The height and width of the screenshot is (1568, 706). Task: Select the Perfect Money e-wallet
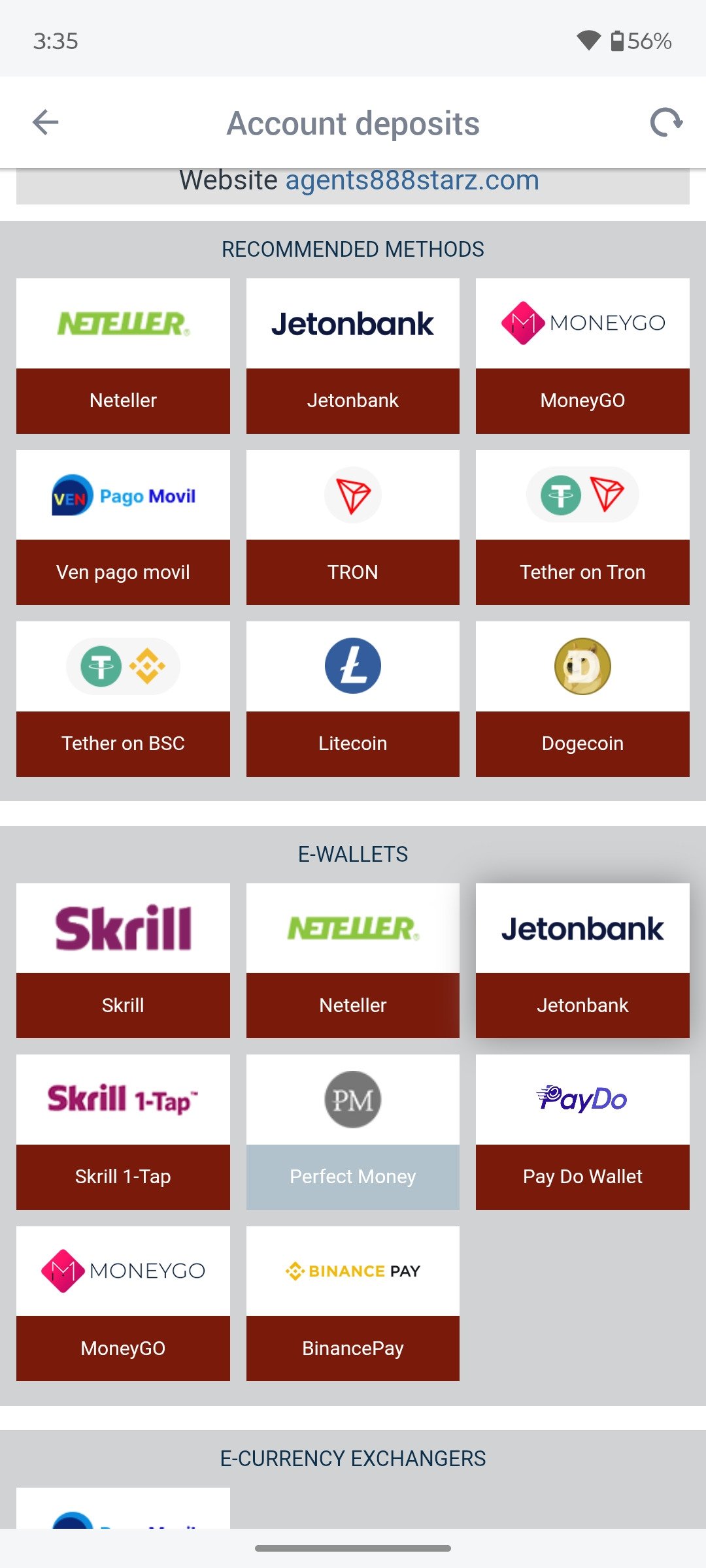353,1132
